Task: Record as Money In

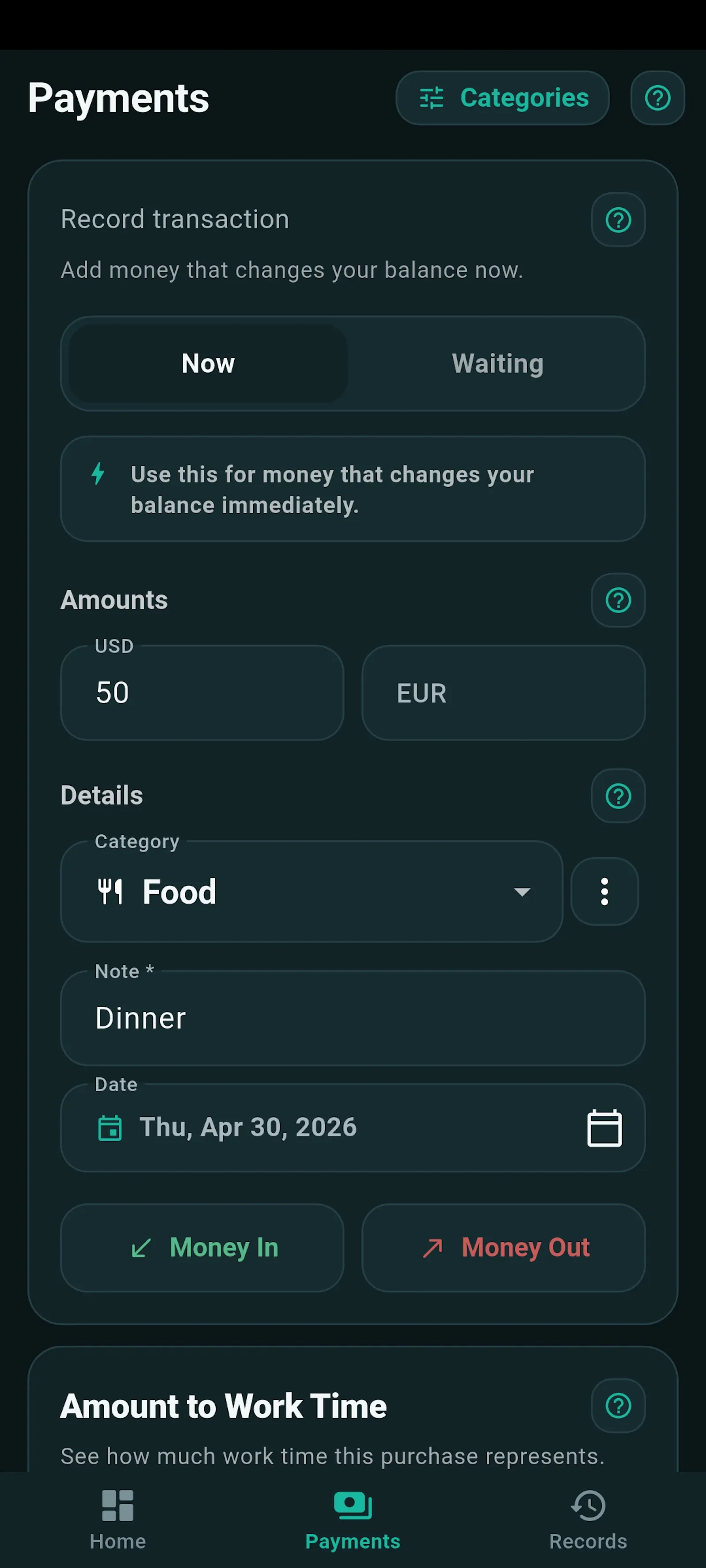Action: pos(202,1247)
